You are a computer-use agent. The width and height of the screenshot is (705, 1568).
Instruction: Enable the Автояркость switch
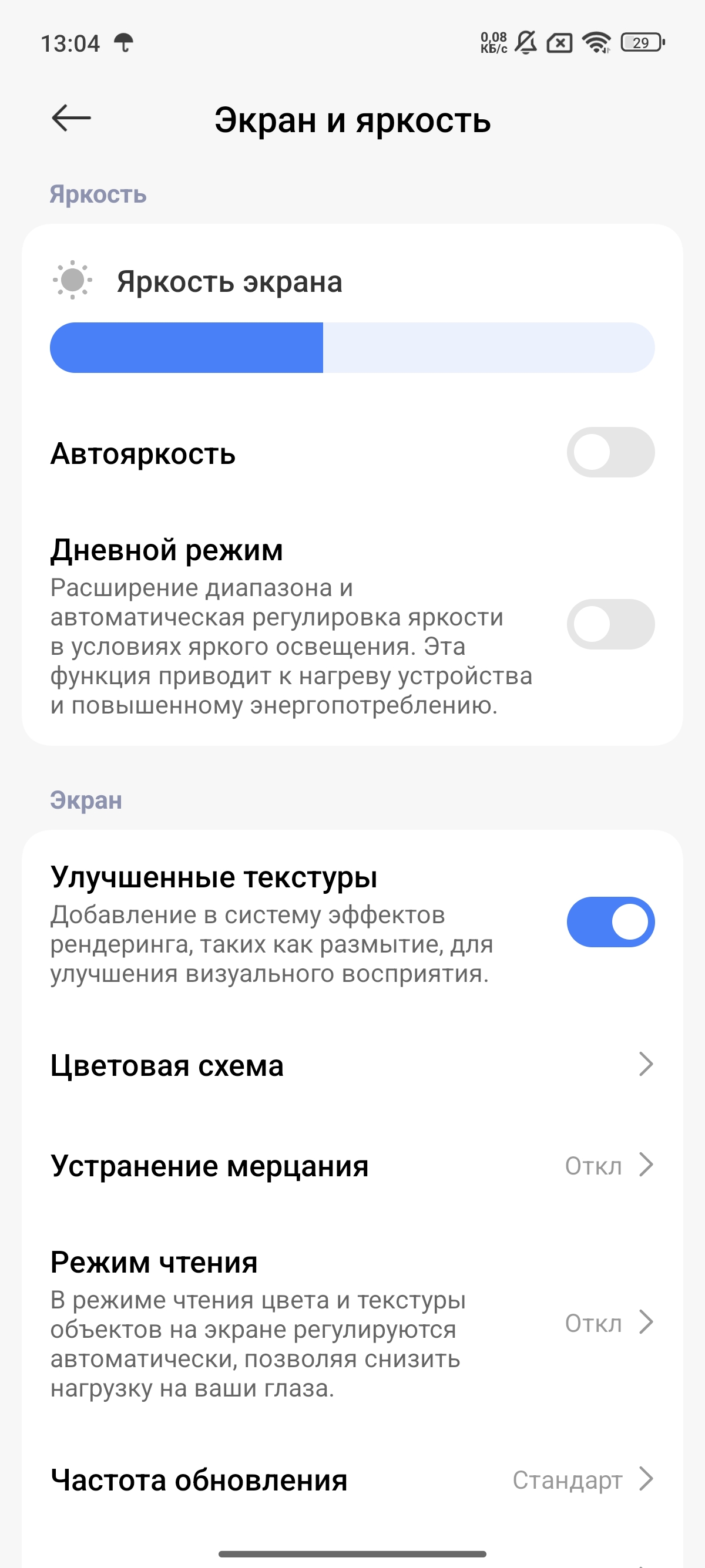pos(610,452)
